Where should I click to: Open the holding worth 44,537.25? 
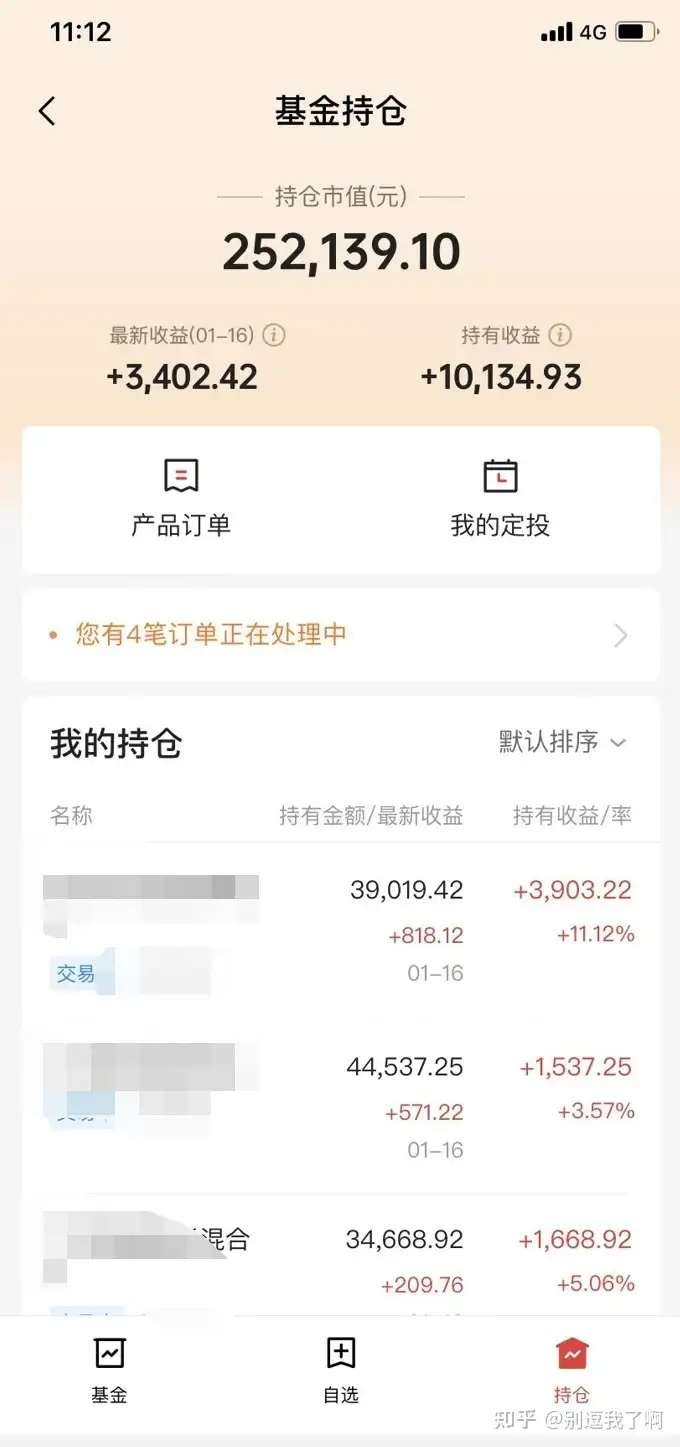(x=340, y=1105)
